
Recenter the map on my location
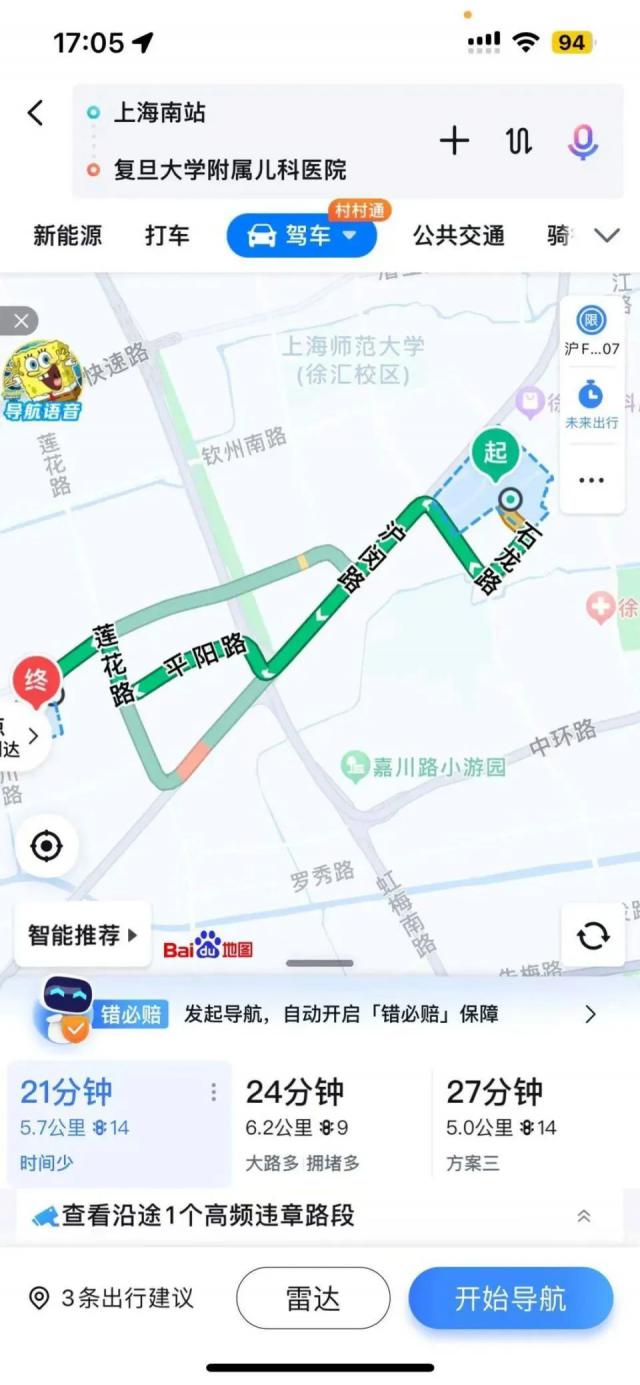point(46,847)
